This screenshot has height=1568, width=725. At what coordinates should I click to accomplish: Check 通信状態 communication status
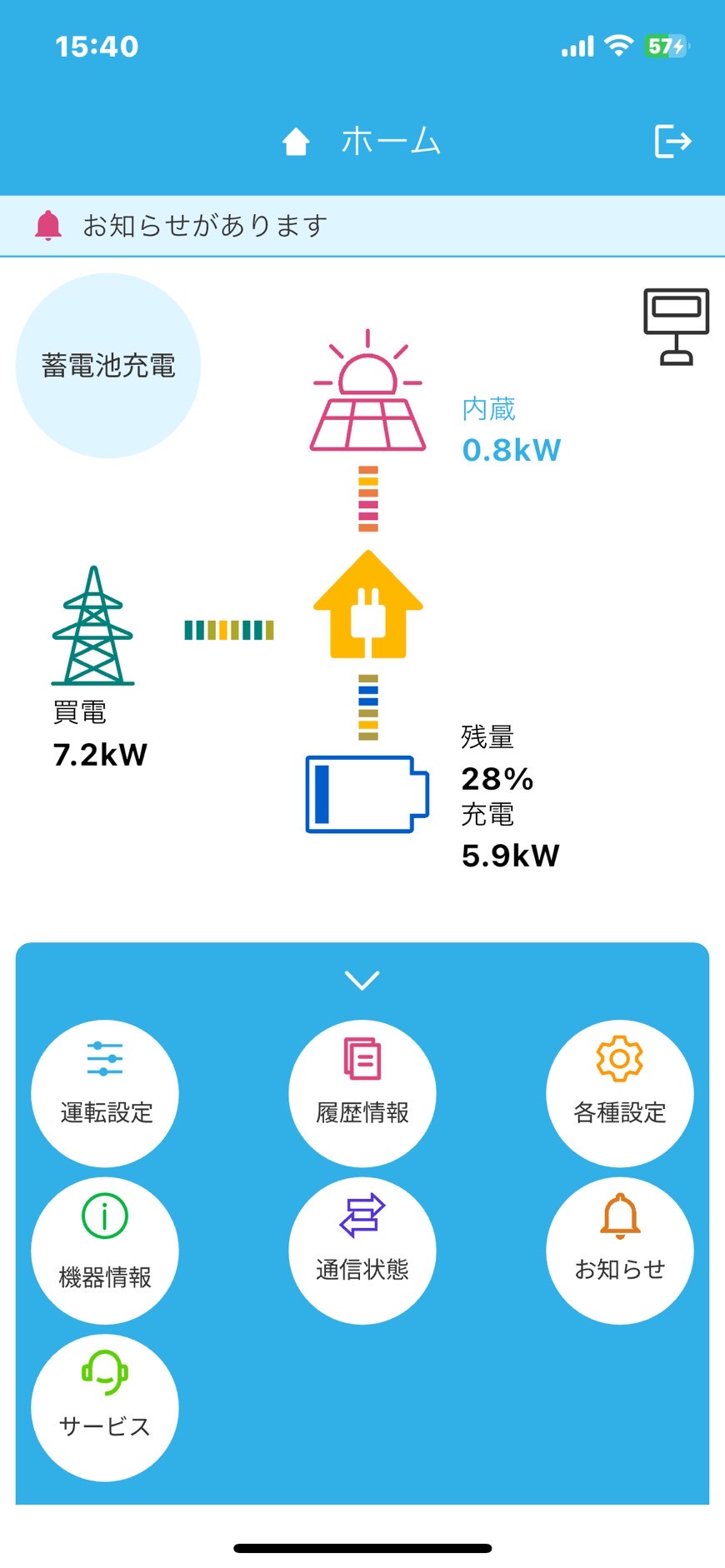tap(362, 1250)
